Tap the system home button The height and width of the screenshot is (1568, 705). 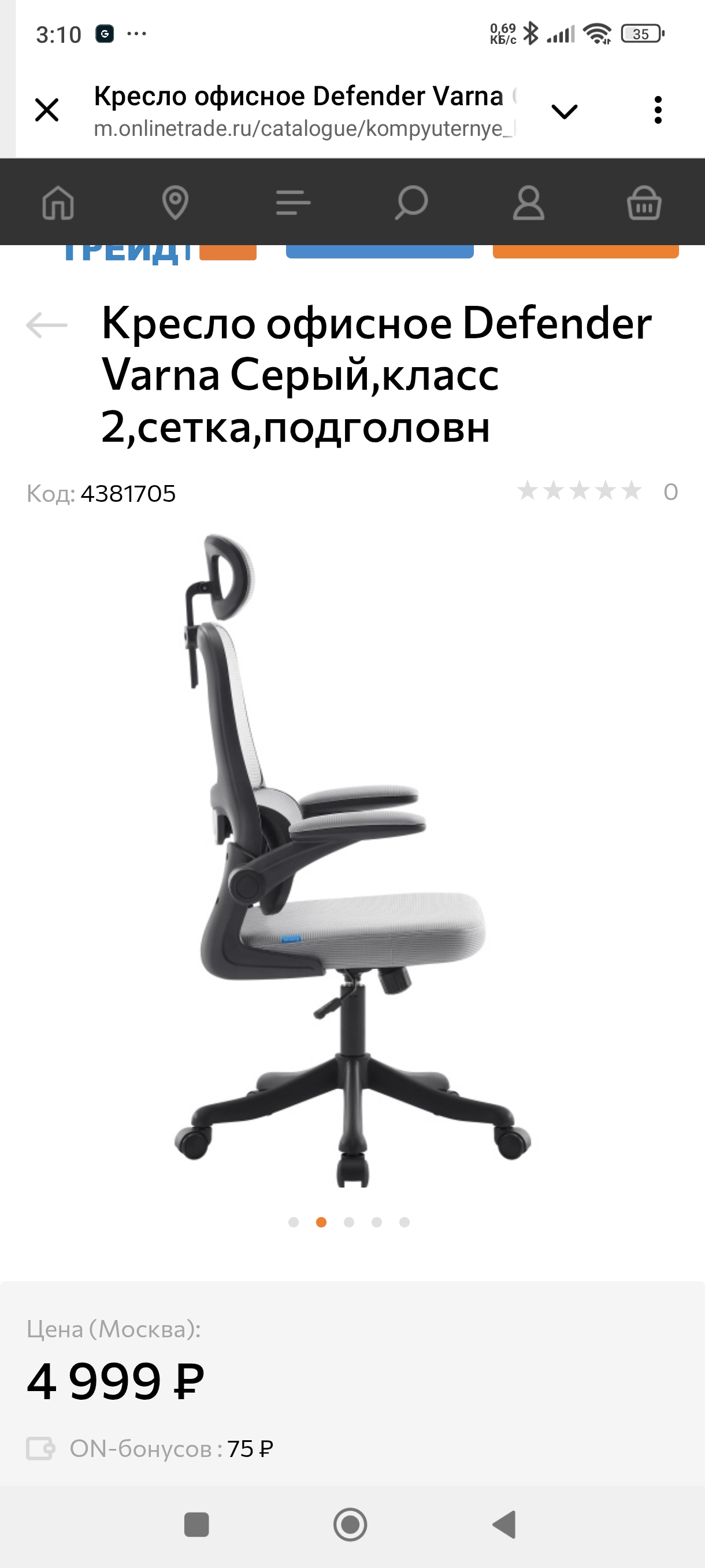[x=350, y=1525]
